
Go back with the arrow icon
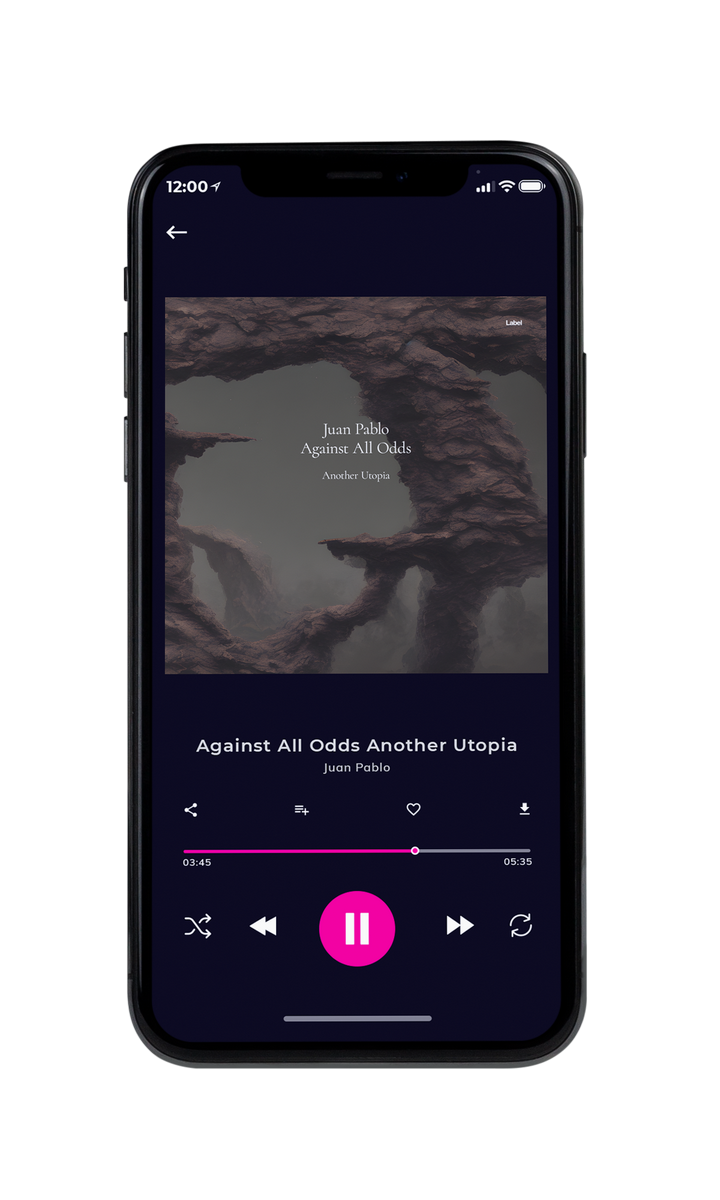(177, 232)
